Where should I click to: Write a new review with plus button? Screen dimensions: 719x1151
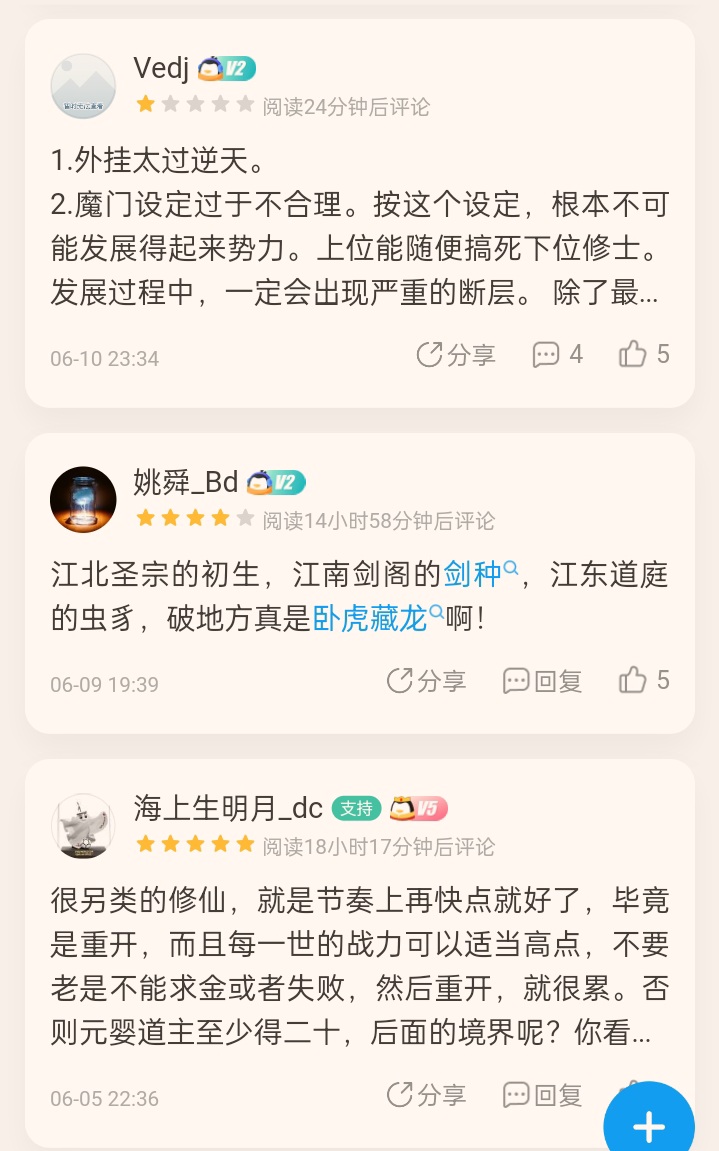coord(649,1126)
